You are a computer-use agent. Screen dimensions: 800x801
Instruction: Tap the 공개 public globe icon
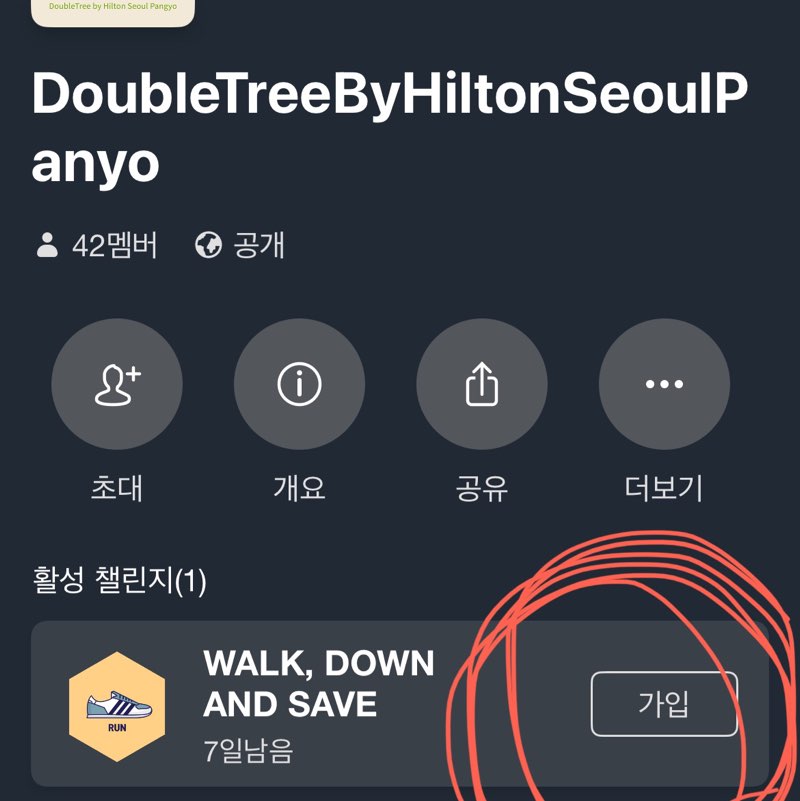[x=207, y=243]
